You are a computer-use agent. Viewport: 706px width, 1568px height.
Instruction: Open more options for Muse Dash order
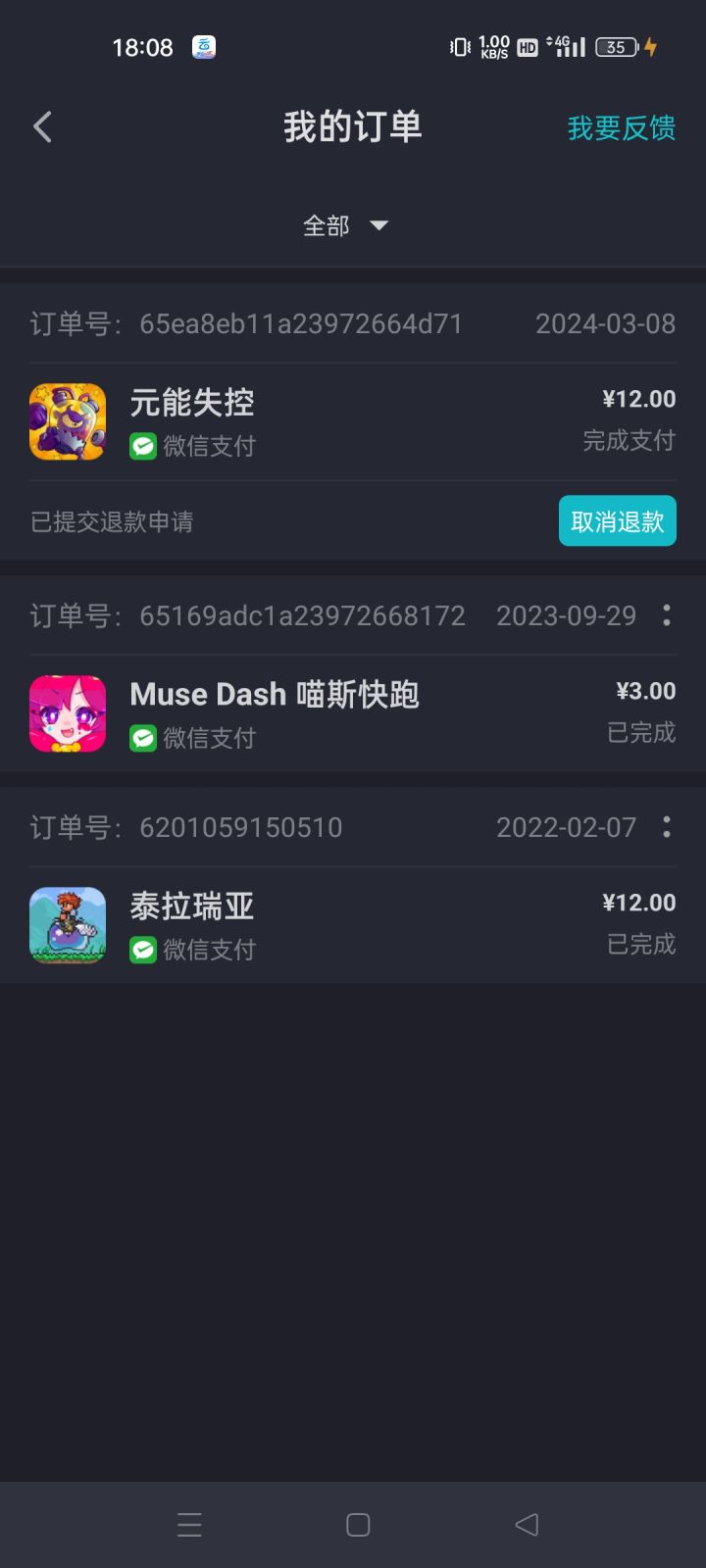[667, 615]
